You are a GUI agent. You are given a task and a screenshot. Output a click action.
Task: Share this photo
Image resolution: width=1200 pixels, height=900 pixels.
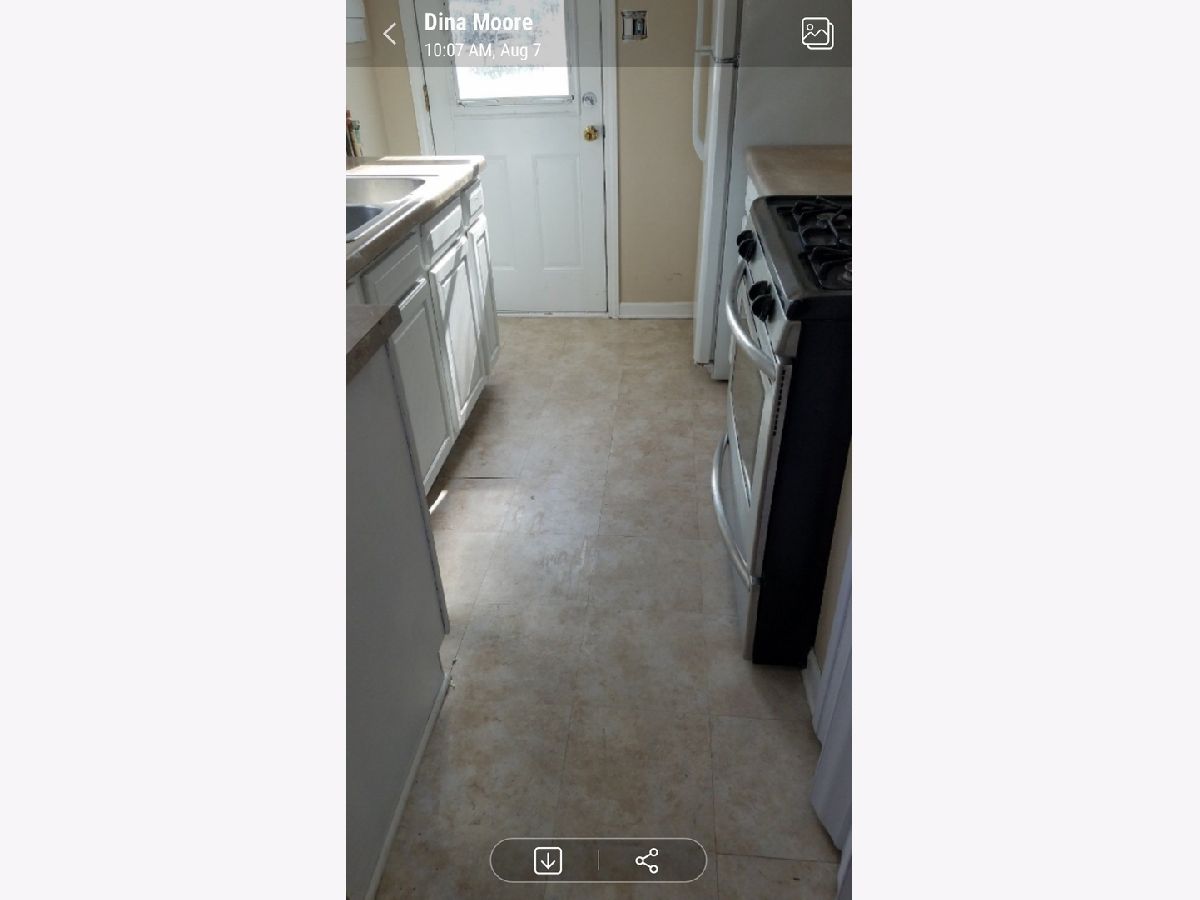point(647,860)
